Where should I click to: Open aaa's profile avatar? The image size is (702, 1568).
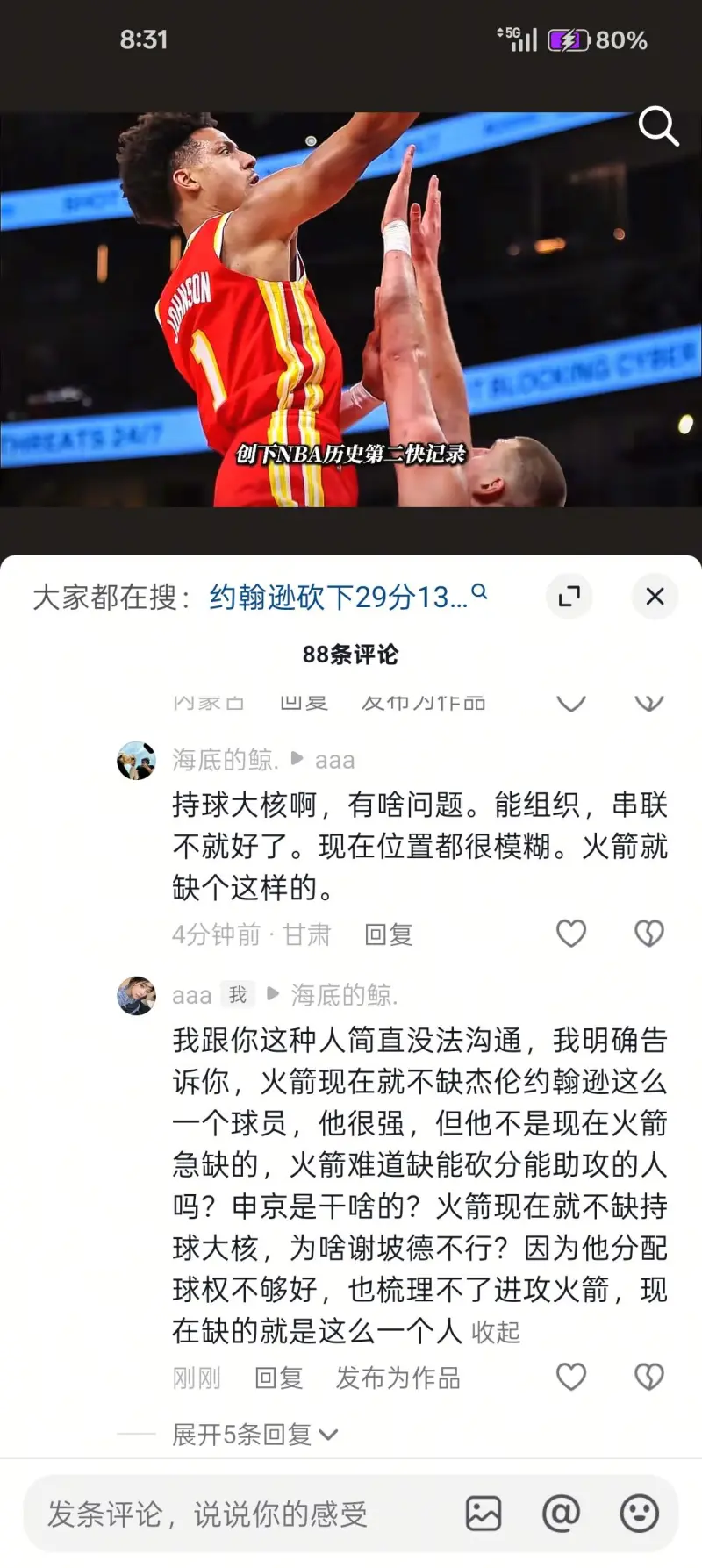136,995
